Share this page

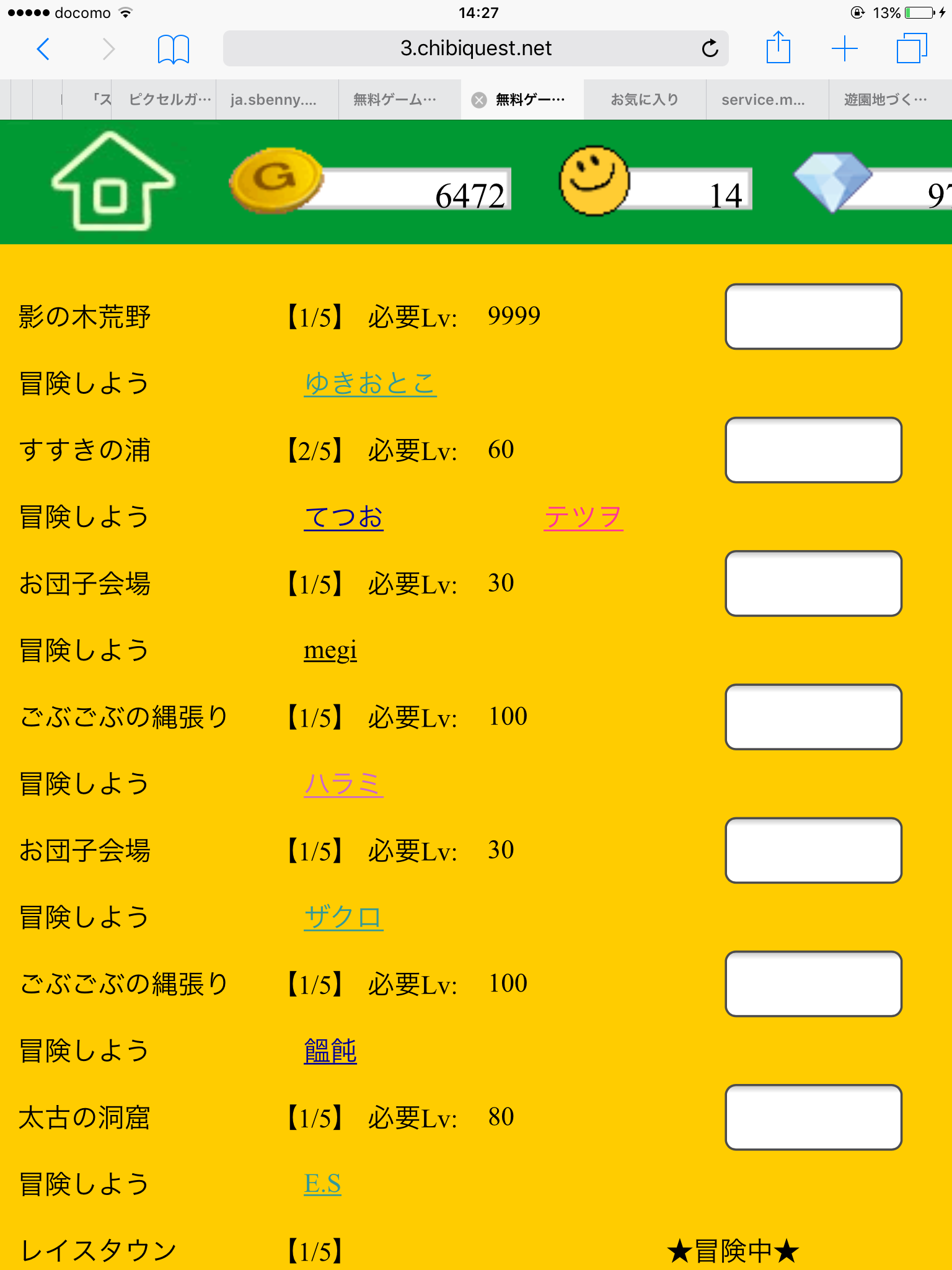778,48
